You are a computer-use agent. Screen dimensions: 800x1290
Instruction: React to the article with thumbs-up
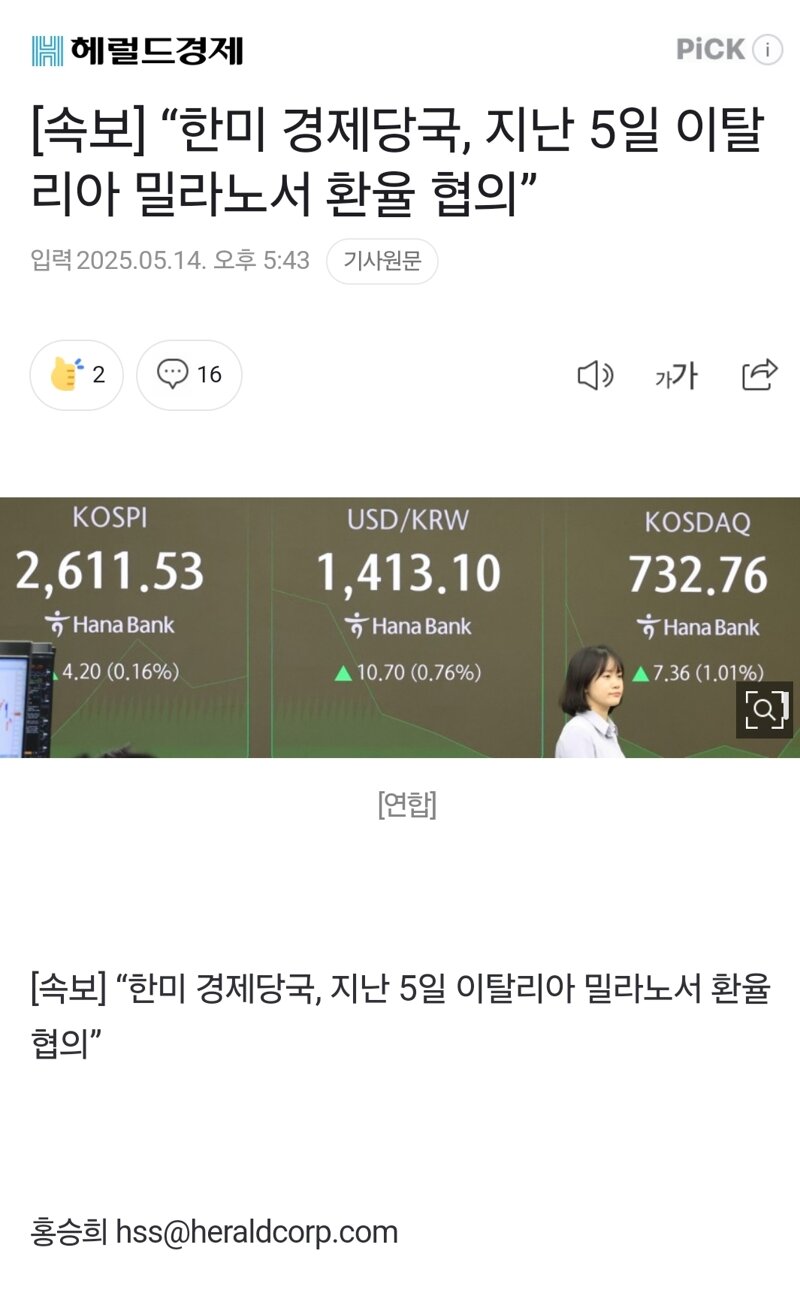point(76,375)
